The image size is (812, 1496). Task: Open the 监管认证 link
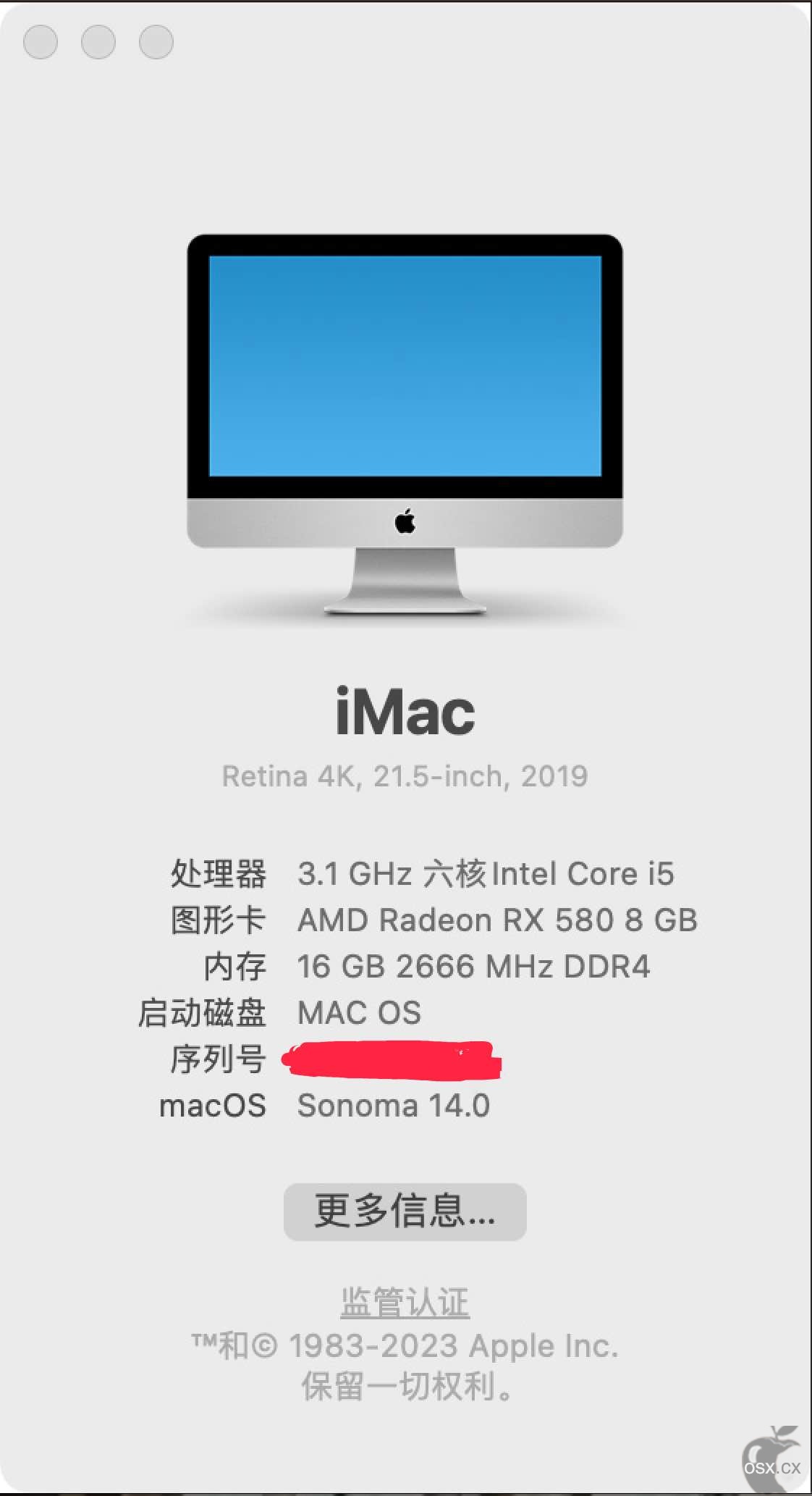point(405,1303)
